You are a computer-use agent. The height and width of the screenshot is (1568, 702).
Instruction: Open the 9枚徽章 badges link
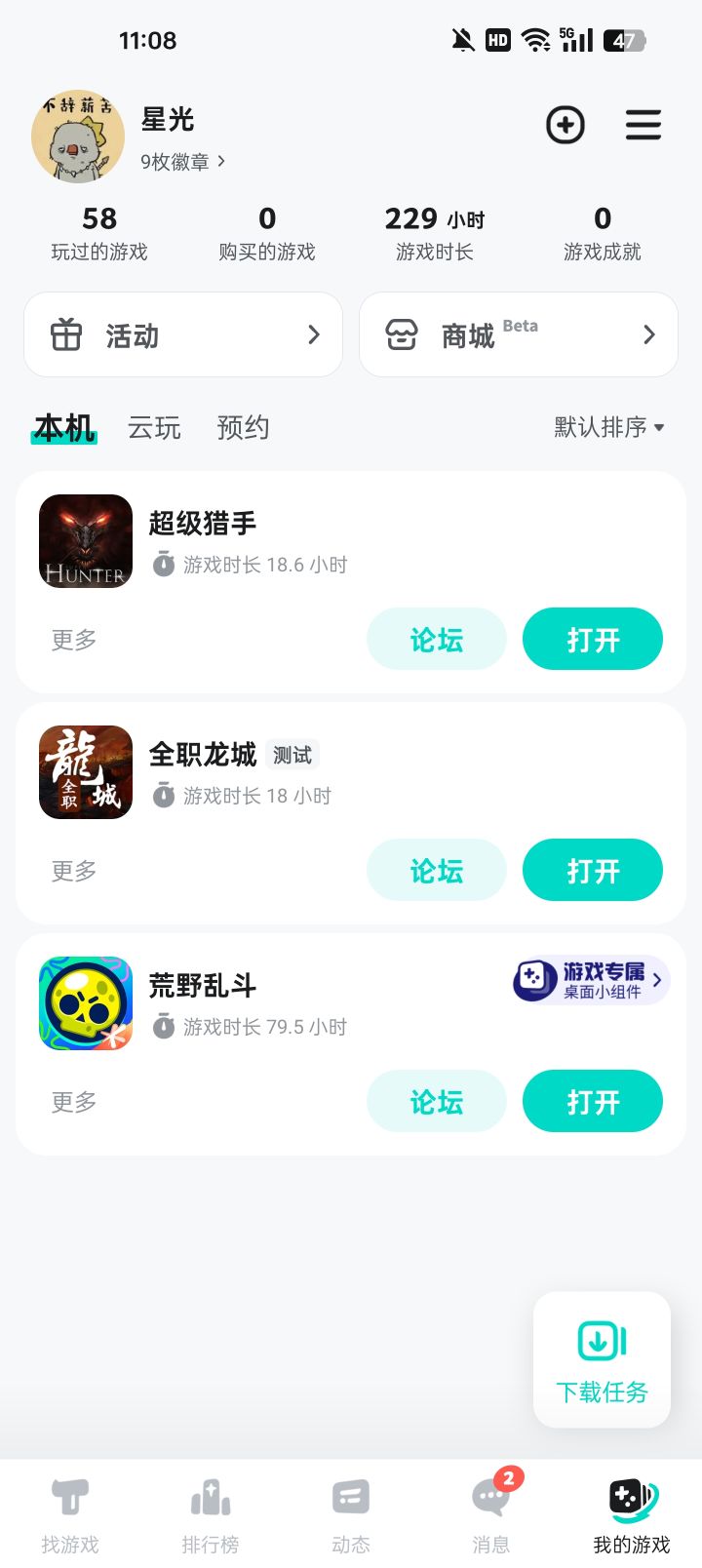183,162
